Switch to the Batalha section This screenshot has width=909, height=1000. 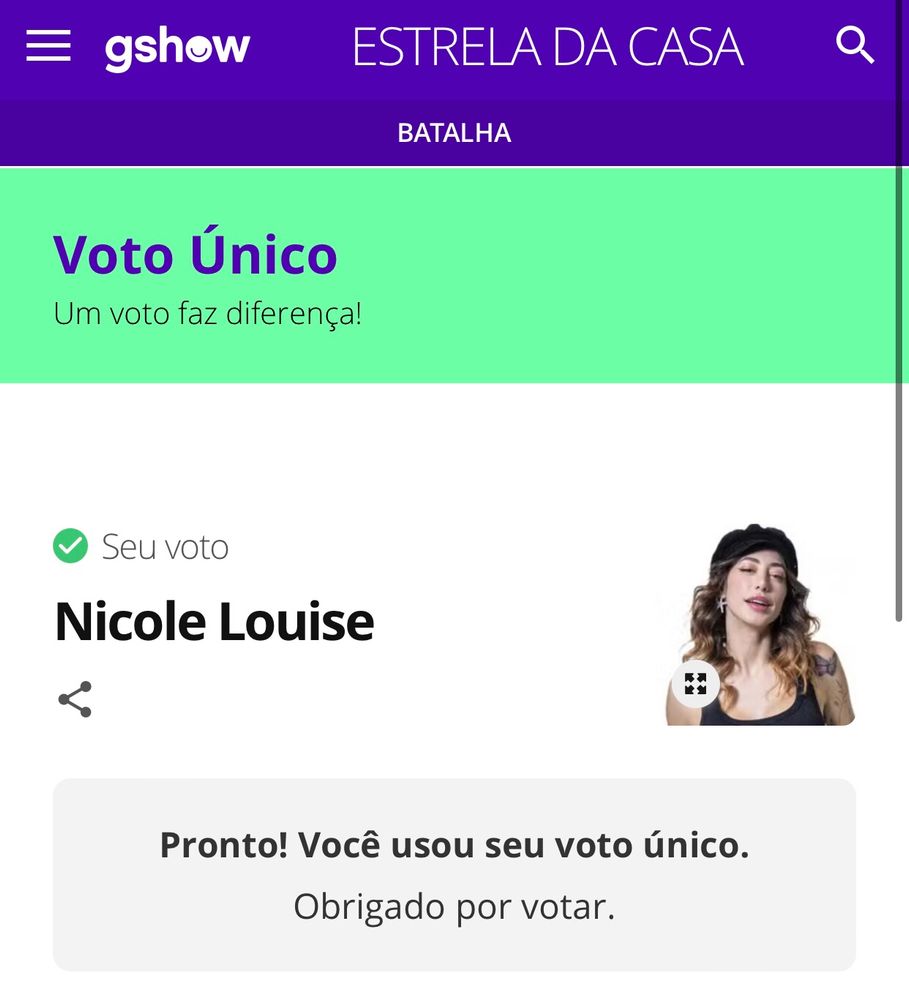pos(454,133)
